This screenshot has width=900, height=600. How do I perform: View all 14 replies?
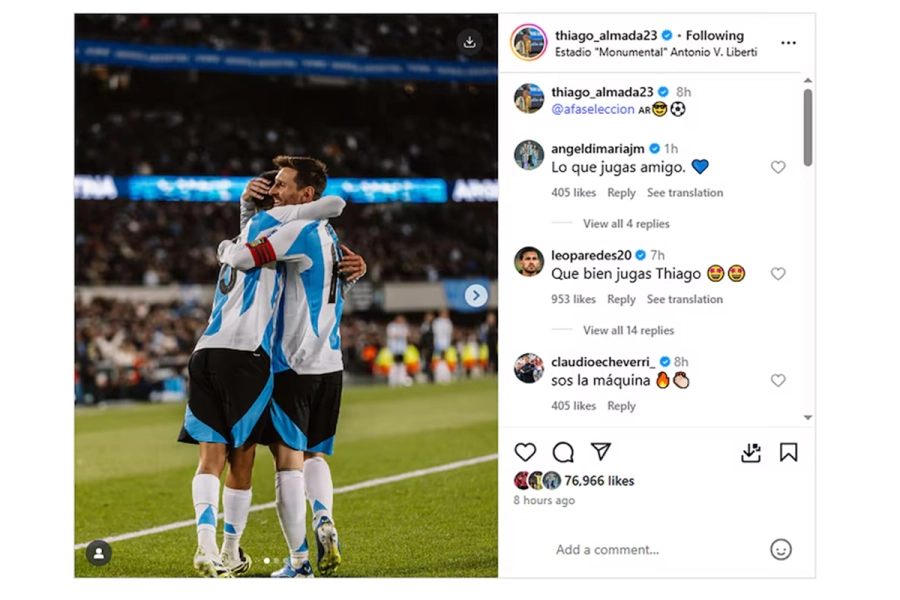[x=628, y=330]
